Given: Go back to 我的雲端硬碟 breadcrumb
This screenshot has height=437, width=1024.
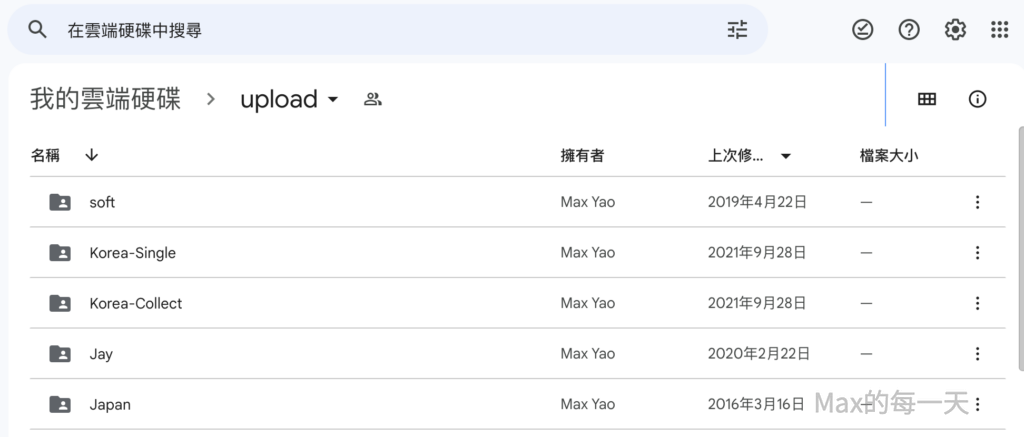Looking at the screenshot, I should tap(105, 99).
